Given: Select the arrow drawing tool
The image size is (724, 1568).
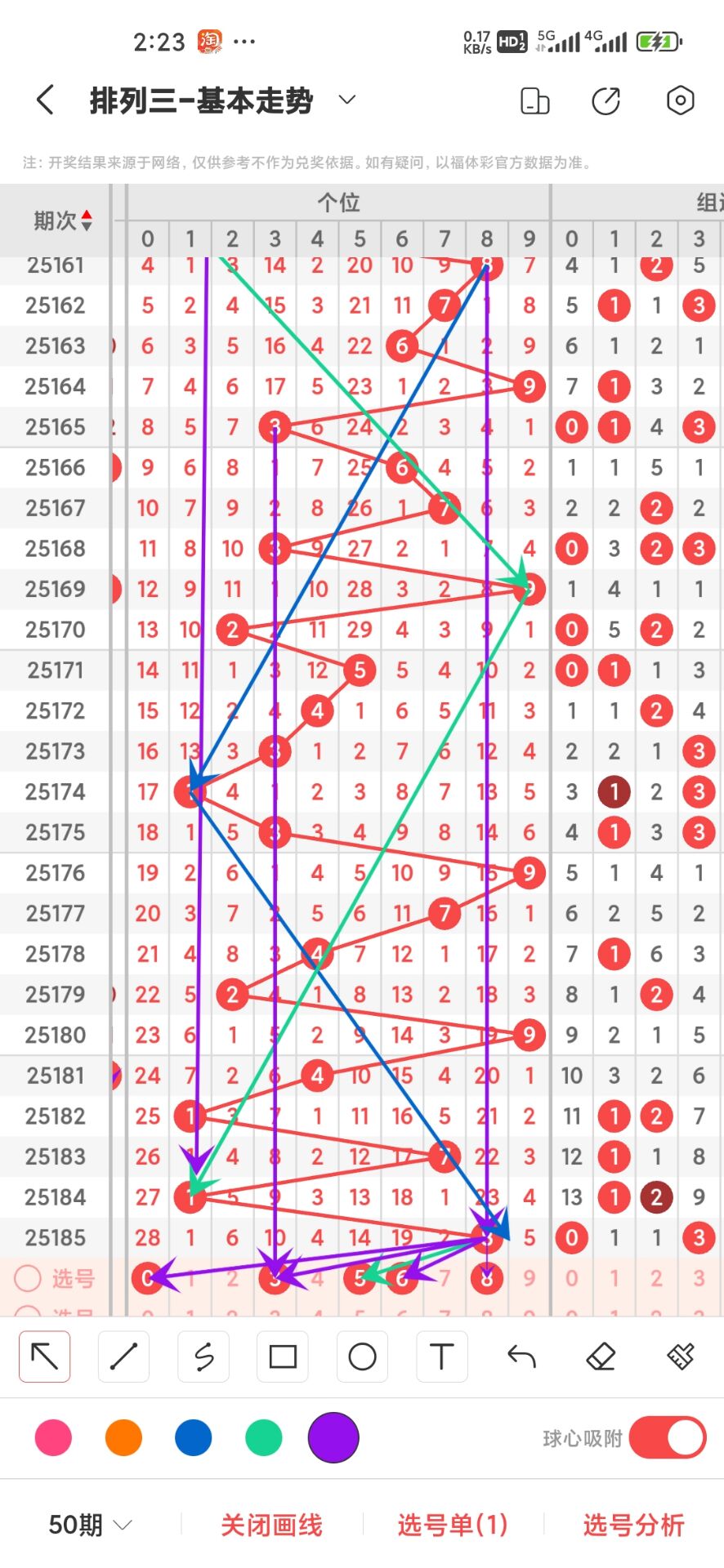Looking at the screenshot, I should click(x=44, y=1356).
